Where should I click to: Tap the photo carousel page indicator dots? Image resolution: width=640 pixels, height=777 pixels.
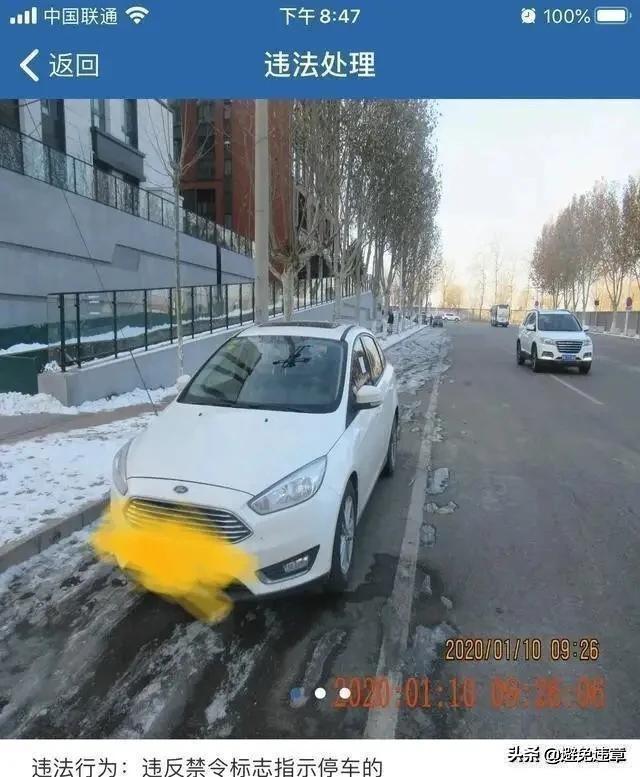(x=321, y=692)
